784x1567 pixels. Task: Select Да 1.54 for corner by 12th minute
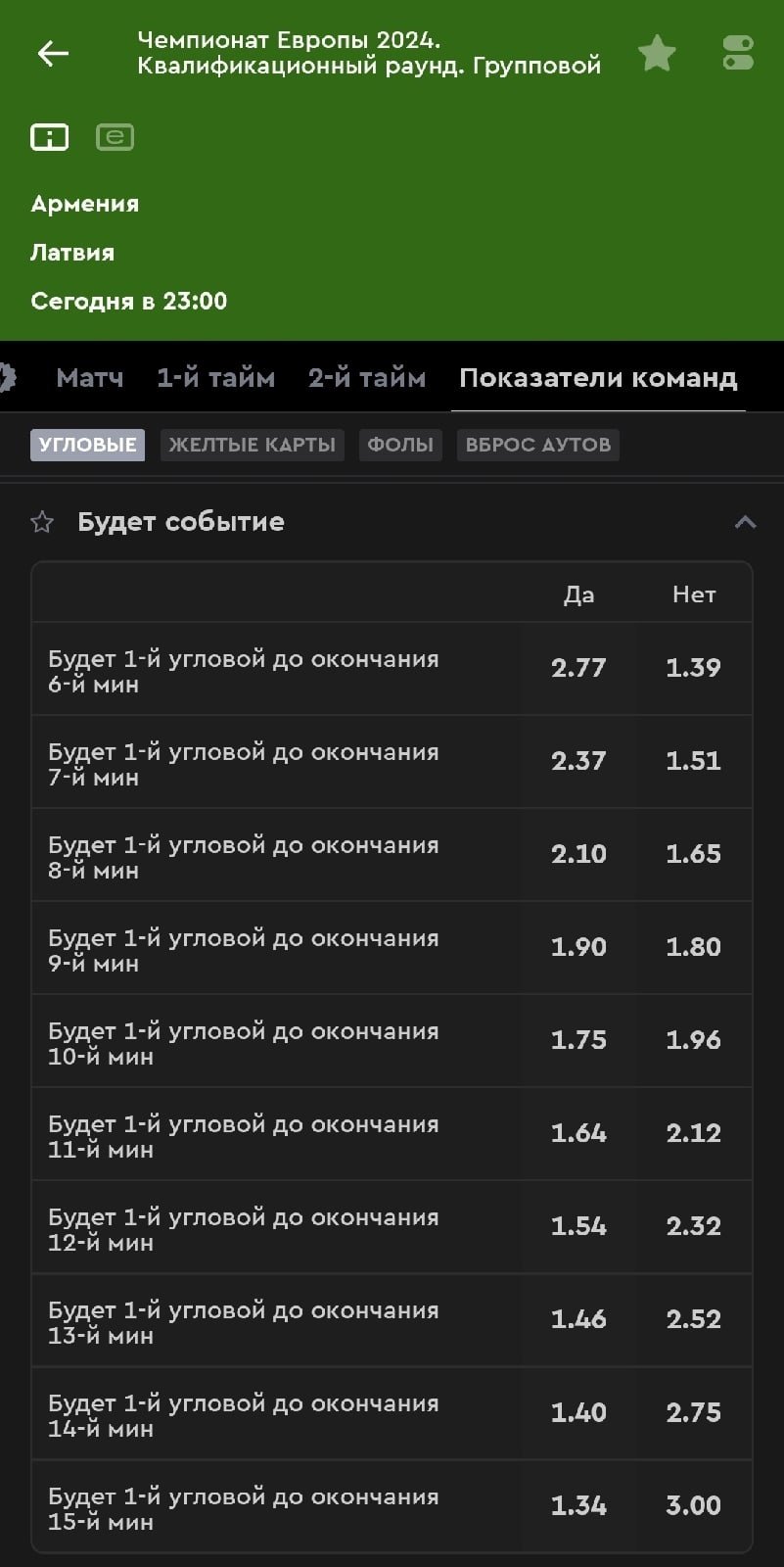(x=578, y=1226)
